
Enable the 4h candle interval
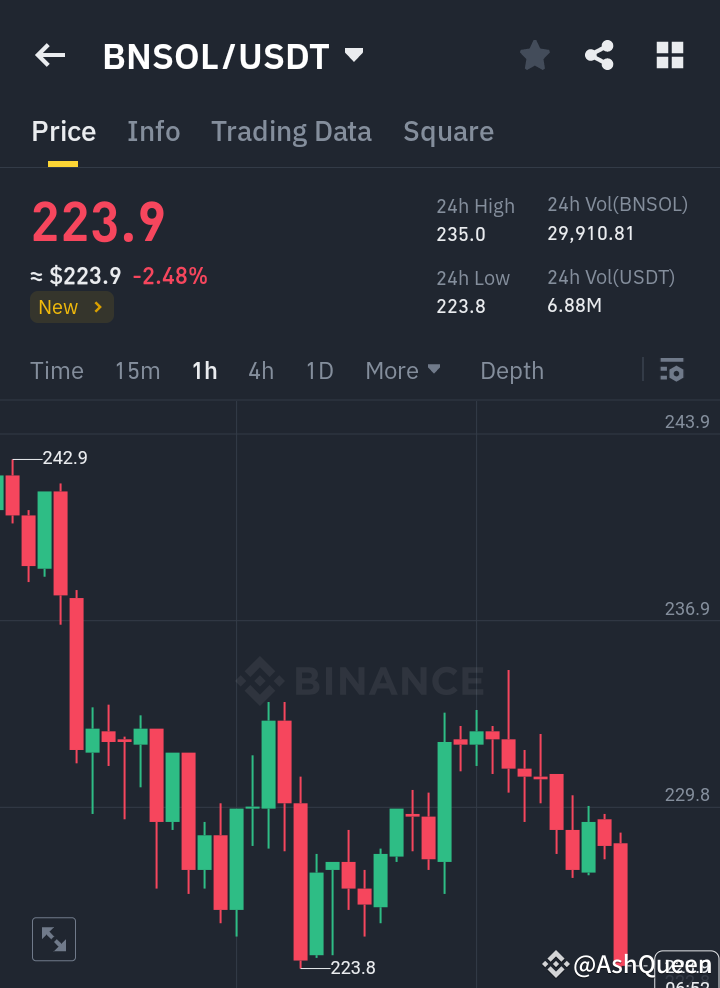[260, 370]
